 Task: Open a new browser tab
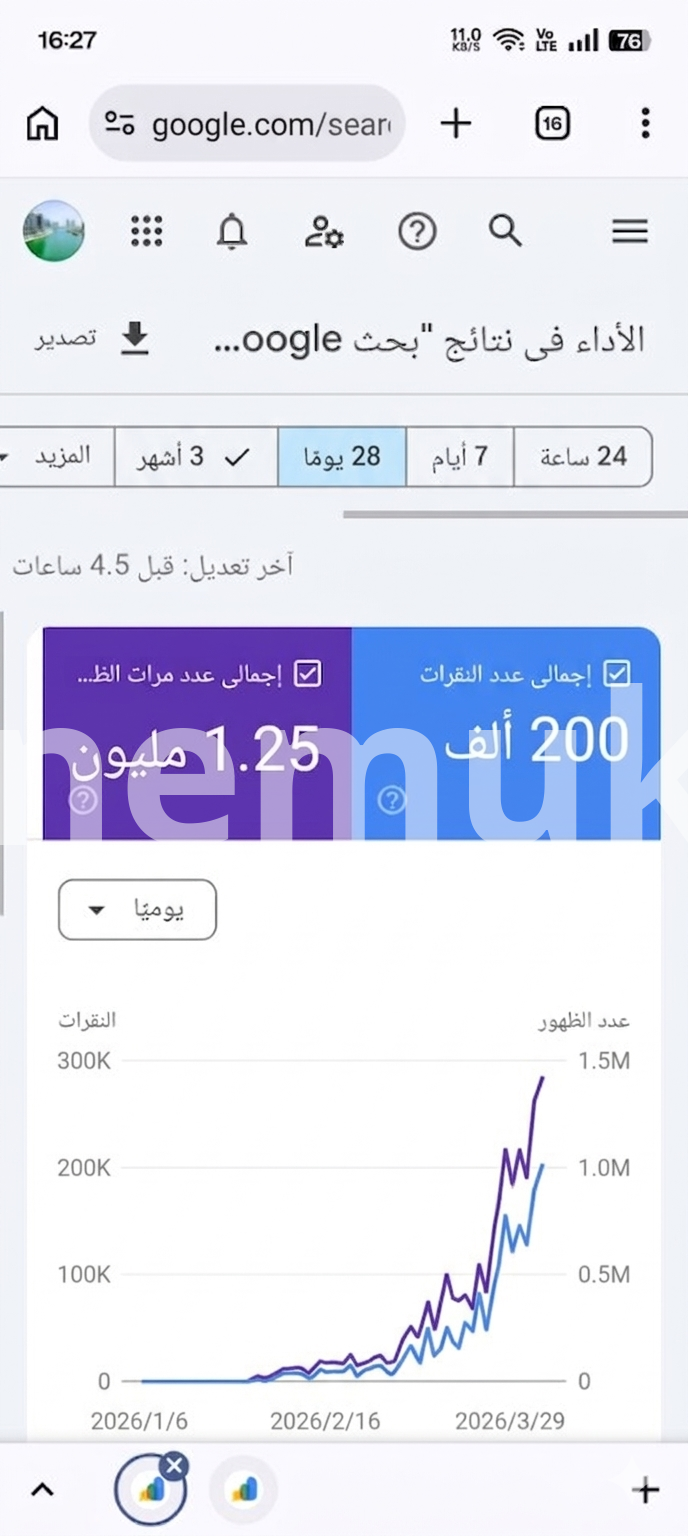point(455,124)
